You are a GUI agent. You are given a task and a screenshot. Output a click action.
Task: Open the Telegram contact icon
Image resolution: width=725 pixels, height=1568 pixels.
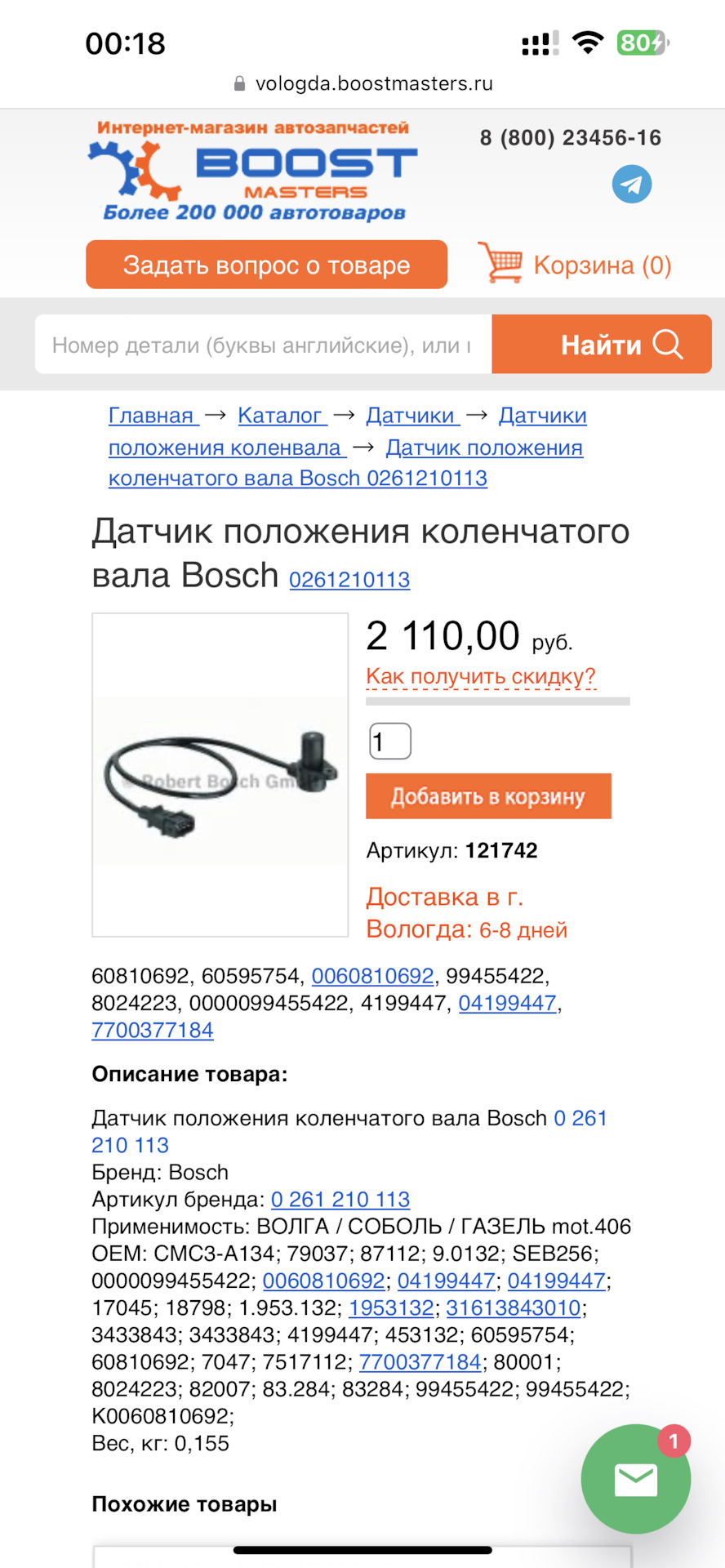tap(632, 185)
